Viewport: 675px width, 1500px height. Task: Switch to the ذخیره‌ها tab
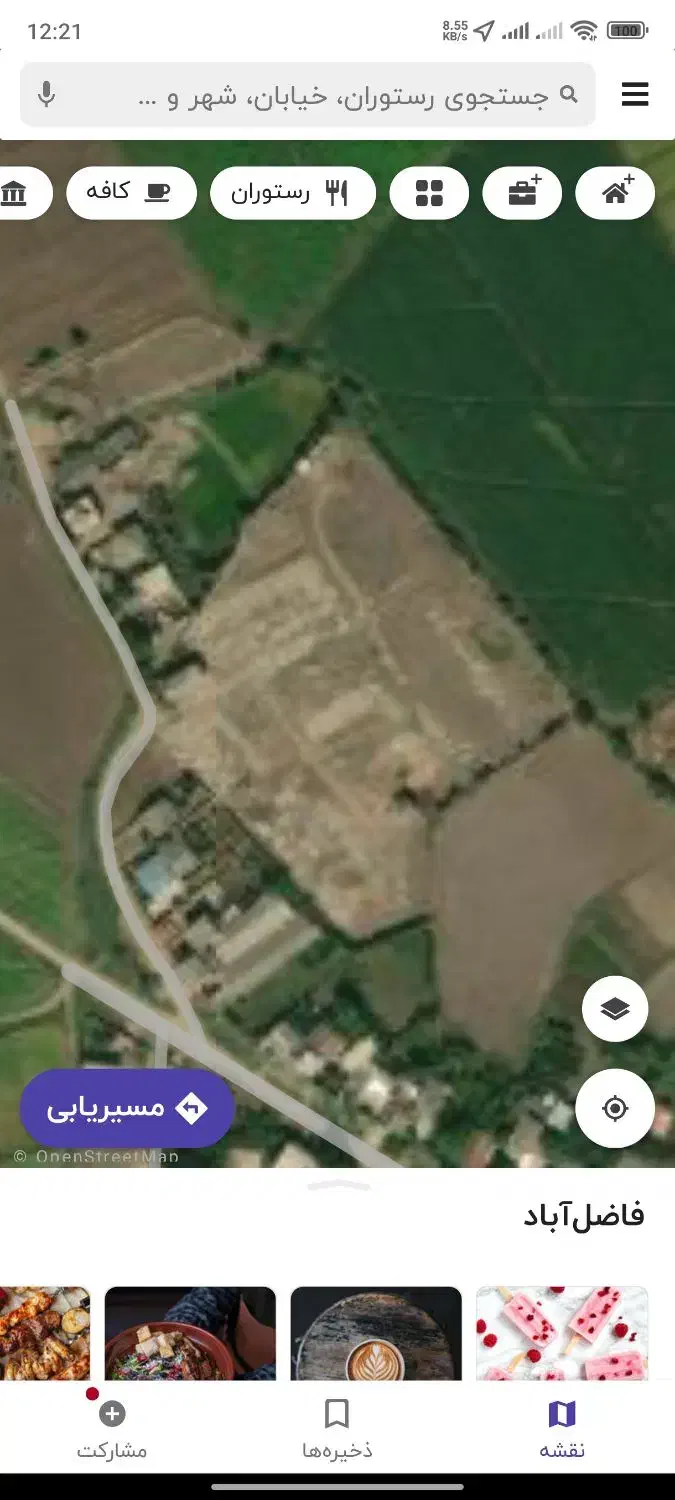337,1428
